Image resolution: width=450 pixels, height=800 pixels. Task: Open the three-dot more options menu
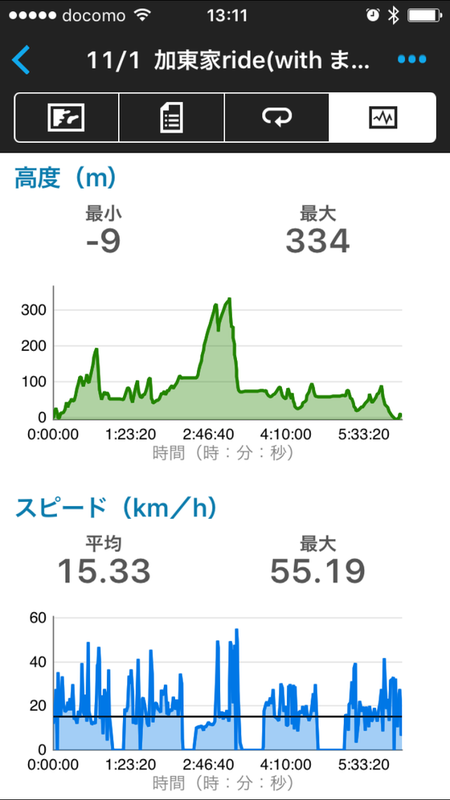(x=412, y=60)
